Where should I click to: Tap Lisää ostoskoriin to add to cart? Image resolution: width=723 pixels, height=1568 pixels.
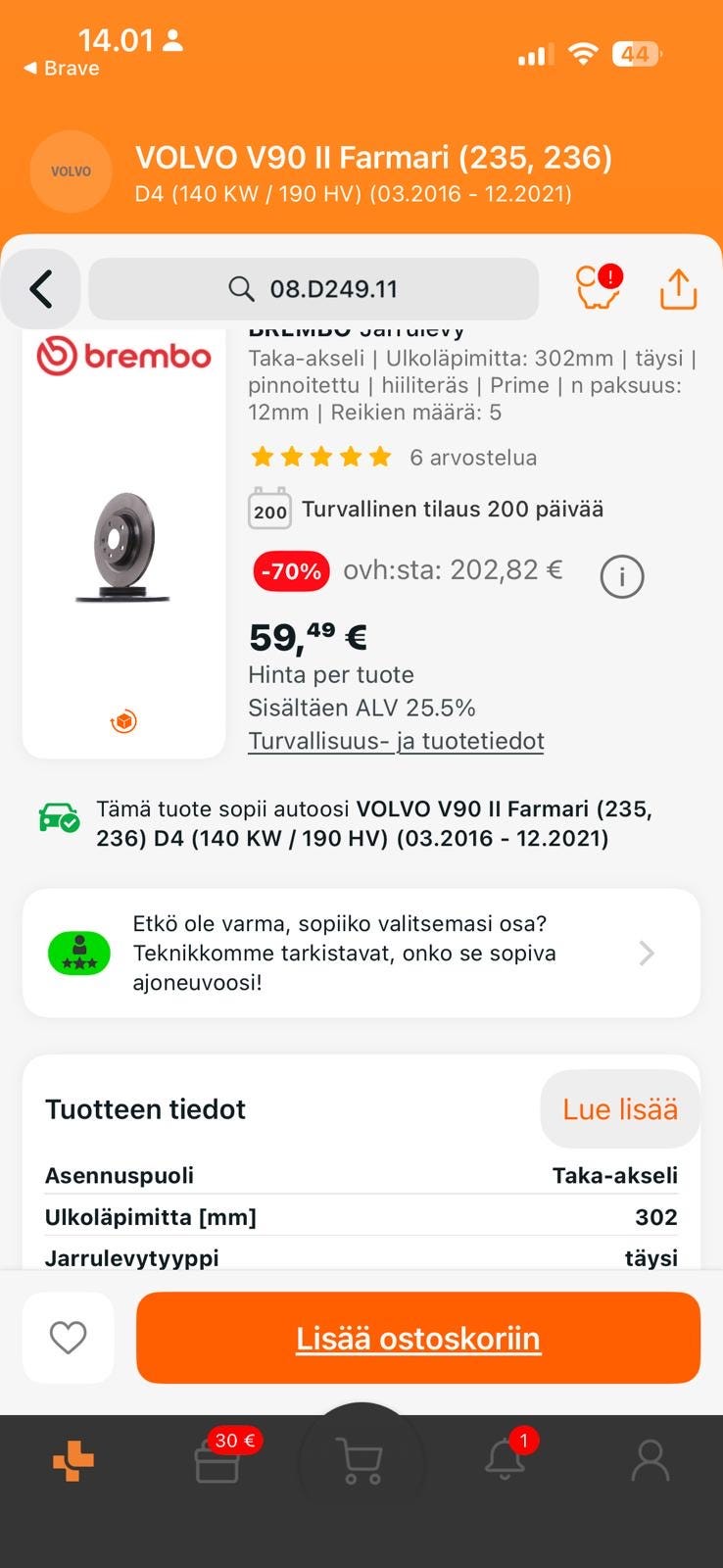418,1337
